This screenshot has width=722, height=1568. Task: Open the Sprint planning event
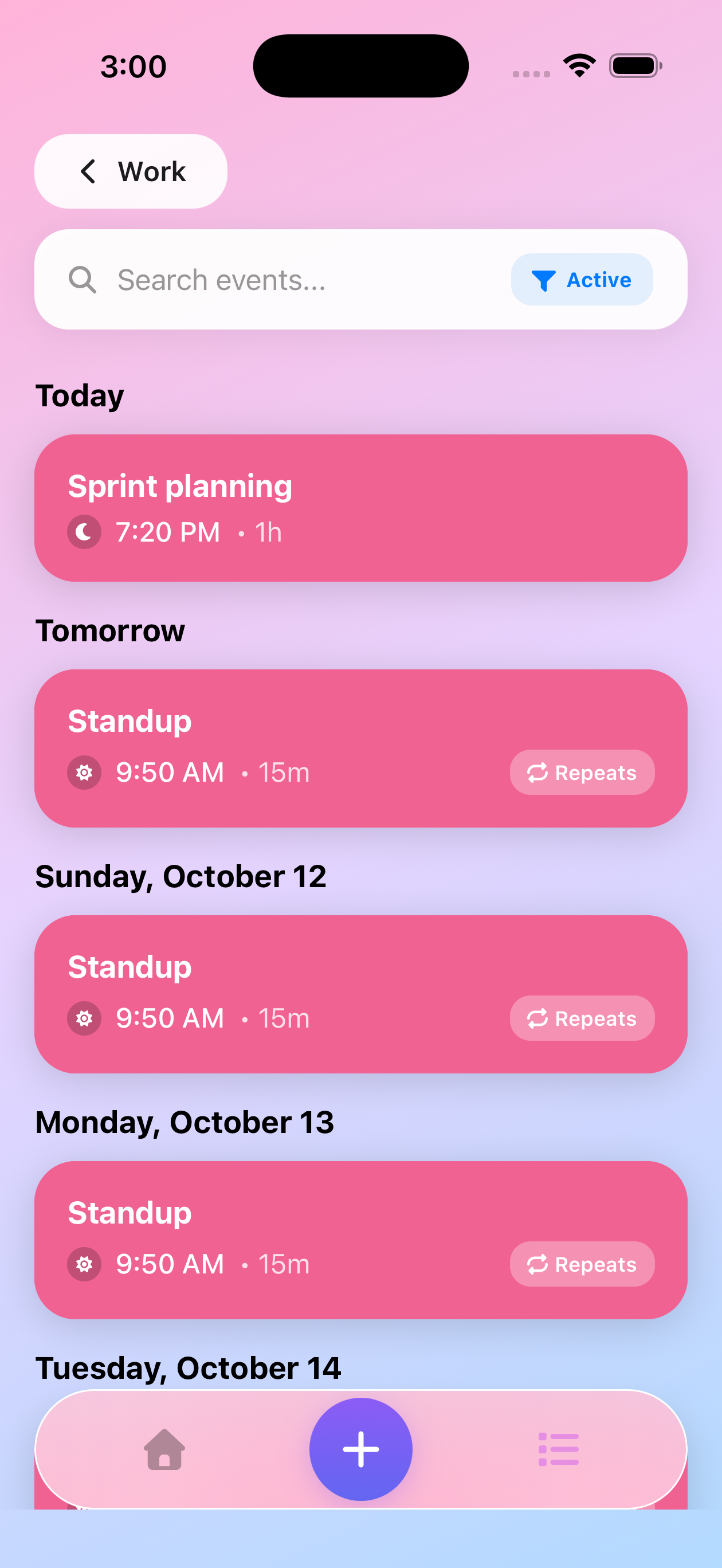click(361, 507)
